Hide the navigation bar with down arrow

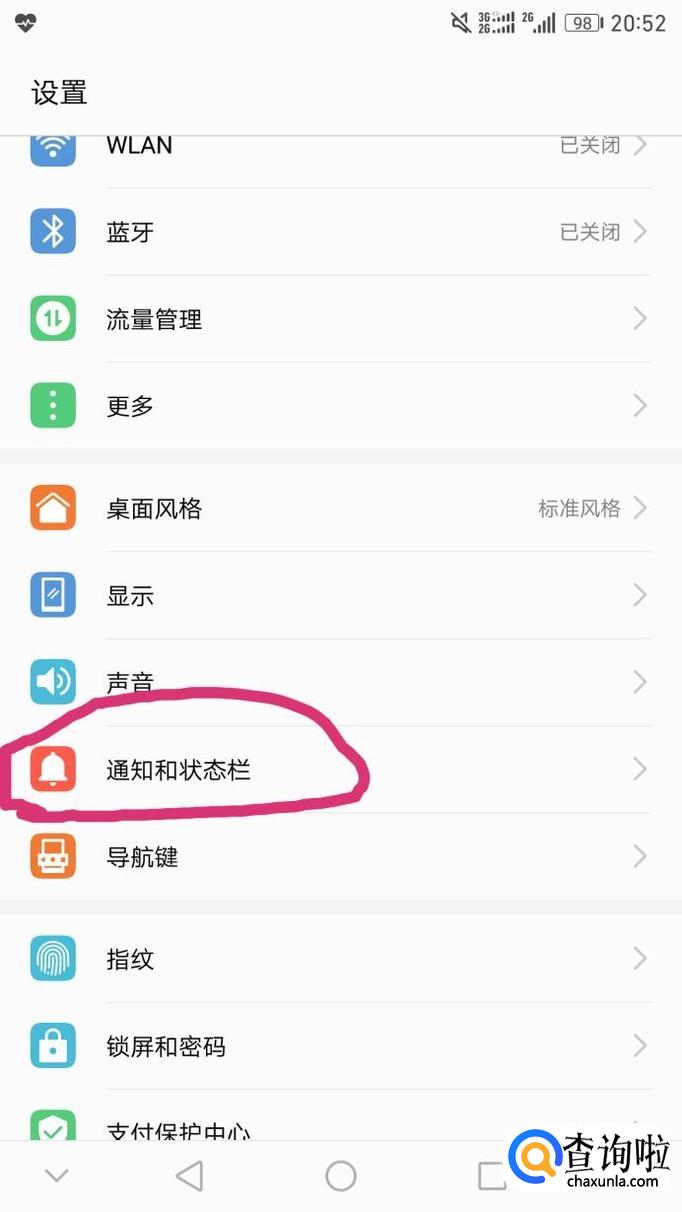(57, 1176)
